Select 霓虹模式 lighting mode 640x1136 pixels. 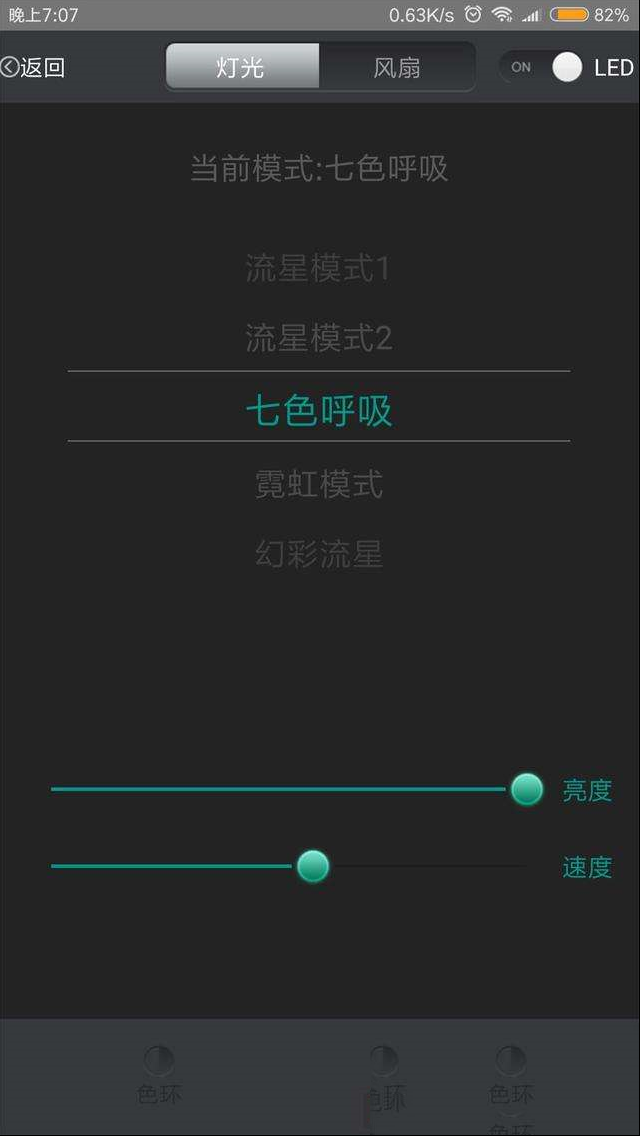(x=318, y=484)
